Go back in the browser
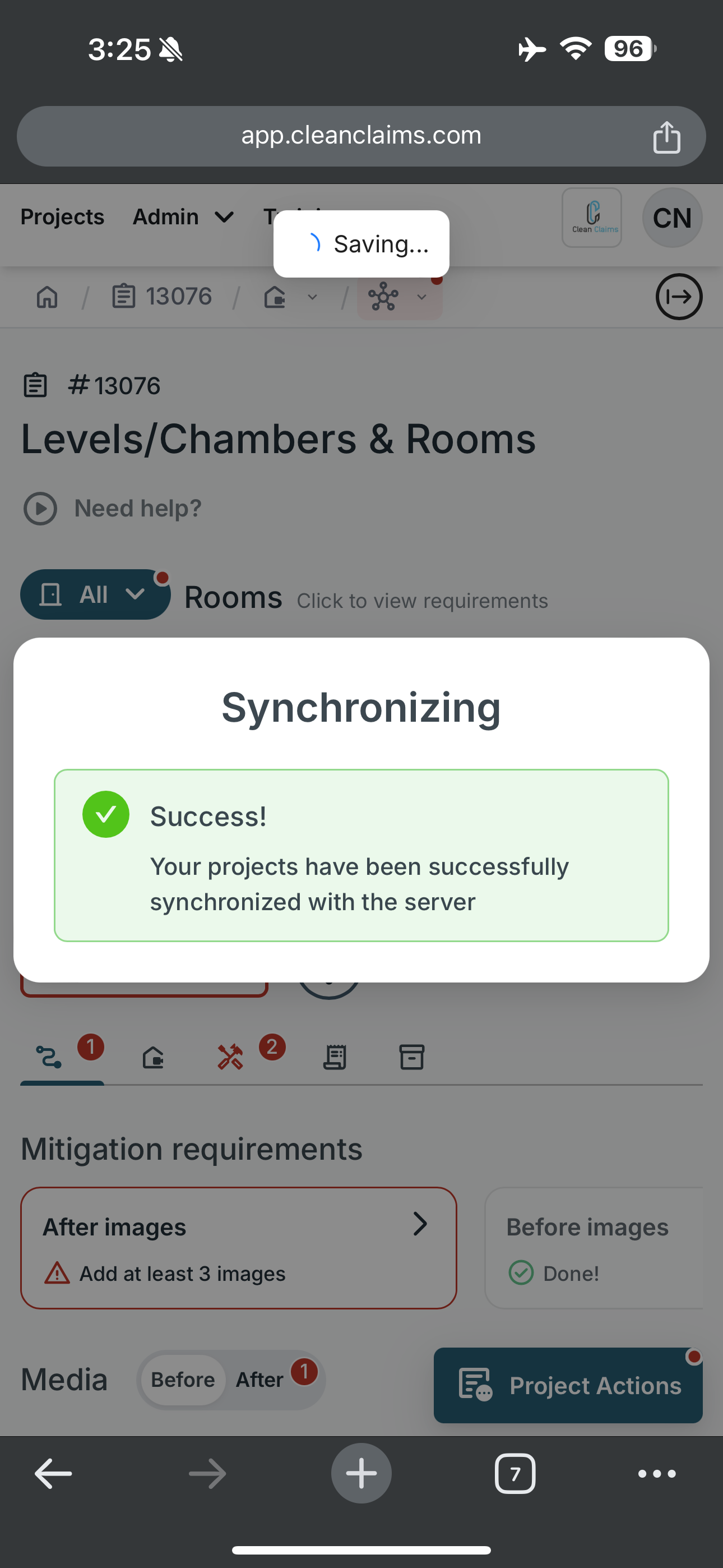The height and width of the screenshot is (1568, 723). 54,1474
